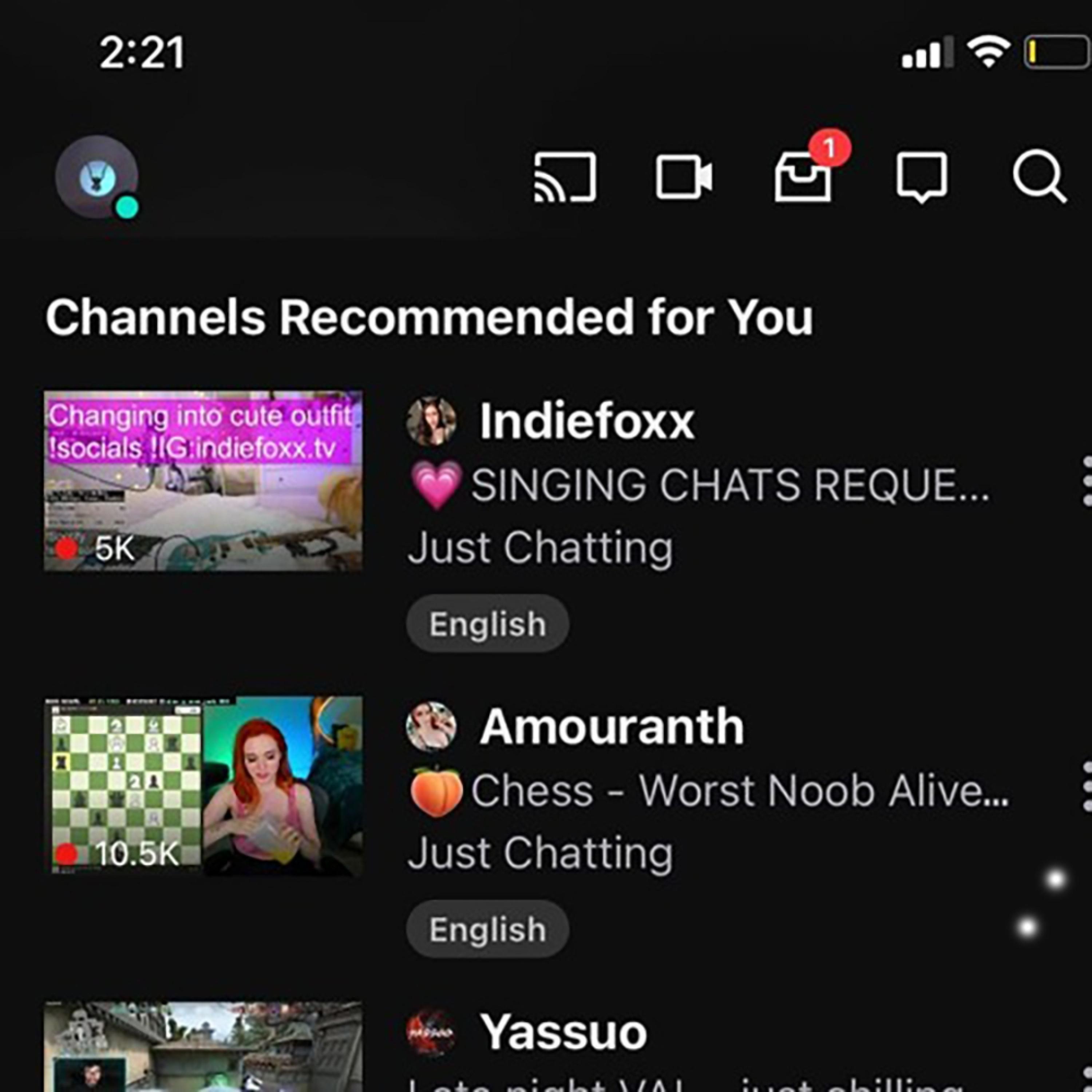The width and height of the screenshot is (1092, 1092).
Task: Open Amouranth's chess stream thumbnail
Action: (x=203, y=786)
